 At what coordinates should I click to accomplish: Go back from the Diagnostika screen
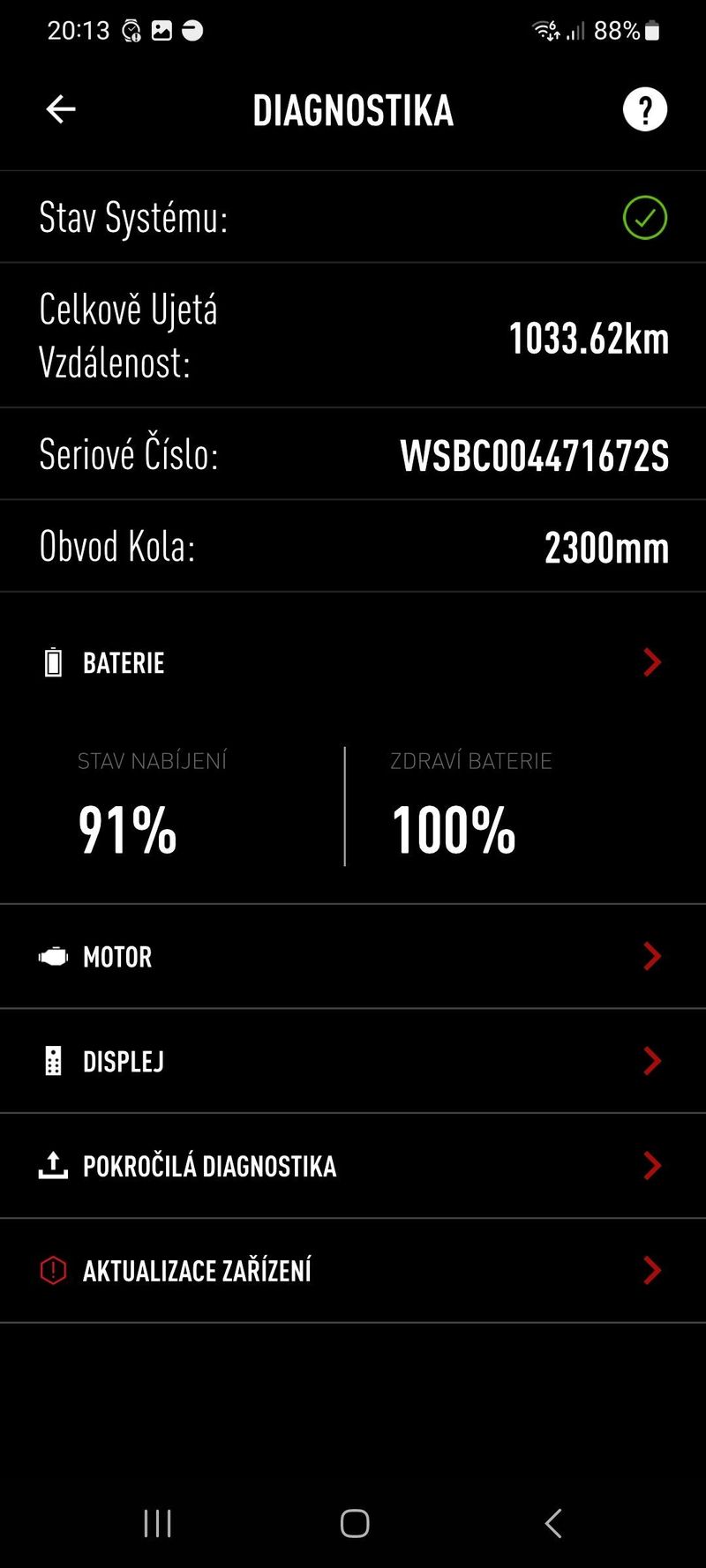[x=61, y=109]
